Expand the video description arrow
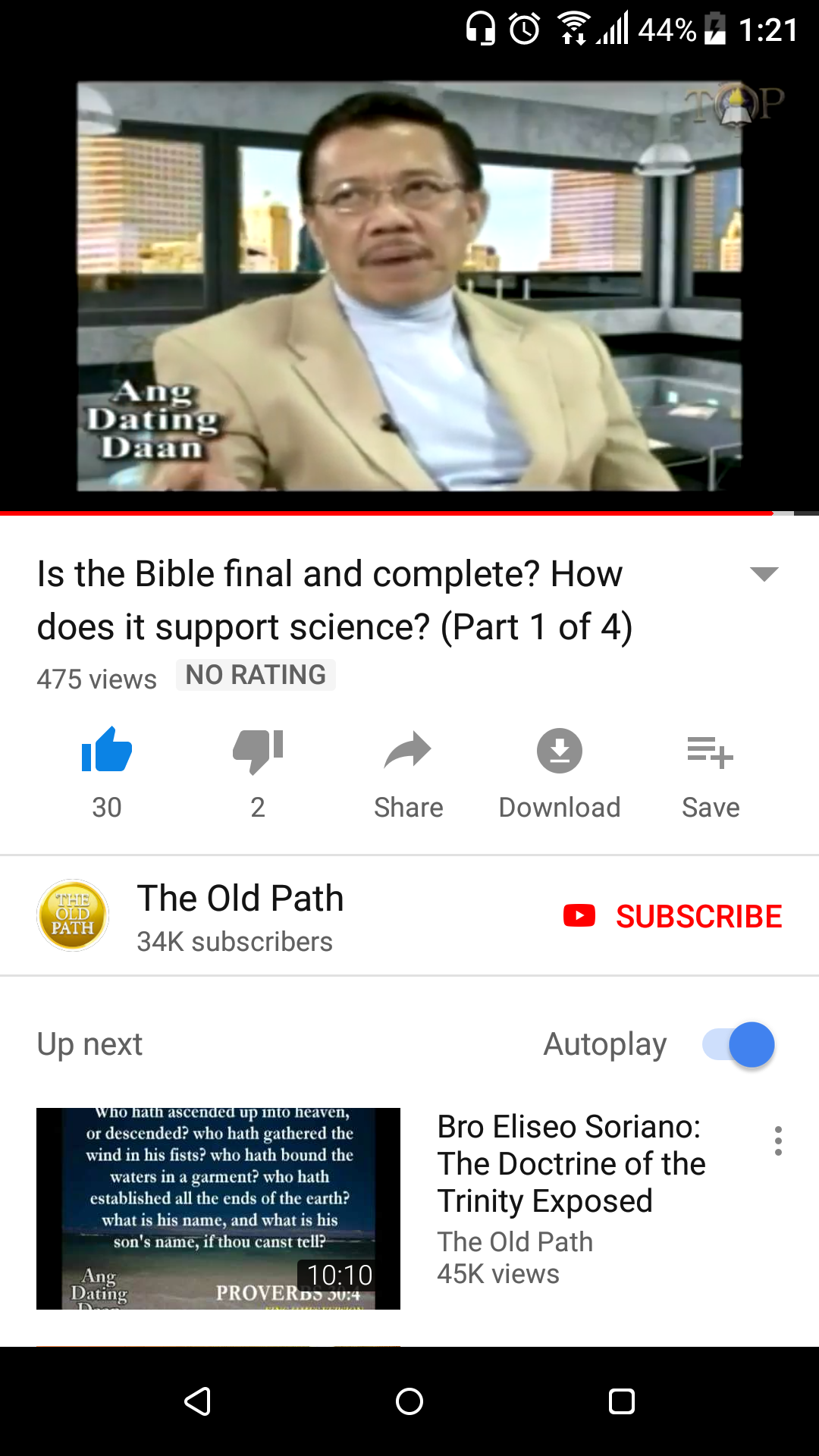Image resolution: width=819 pixels, height=1456 pixels. pos(764,574)
